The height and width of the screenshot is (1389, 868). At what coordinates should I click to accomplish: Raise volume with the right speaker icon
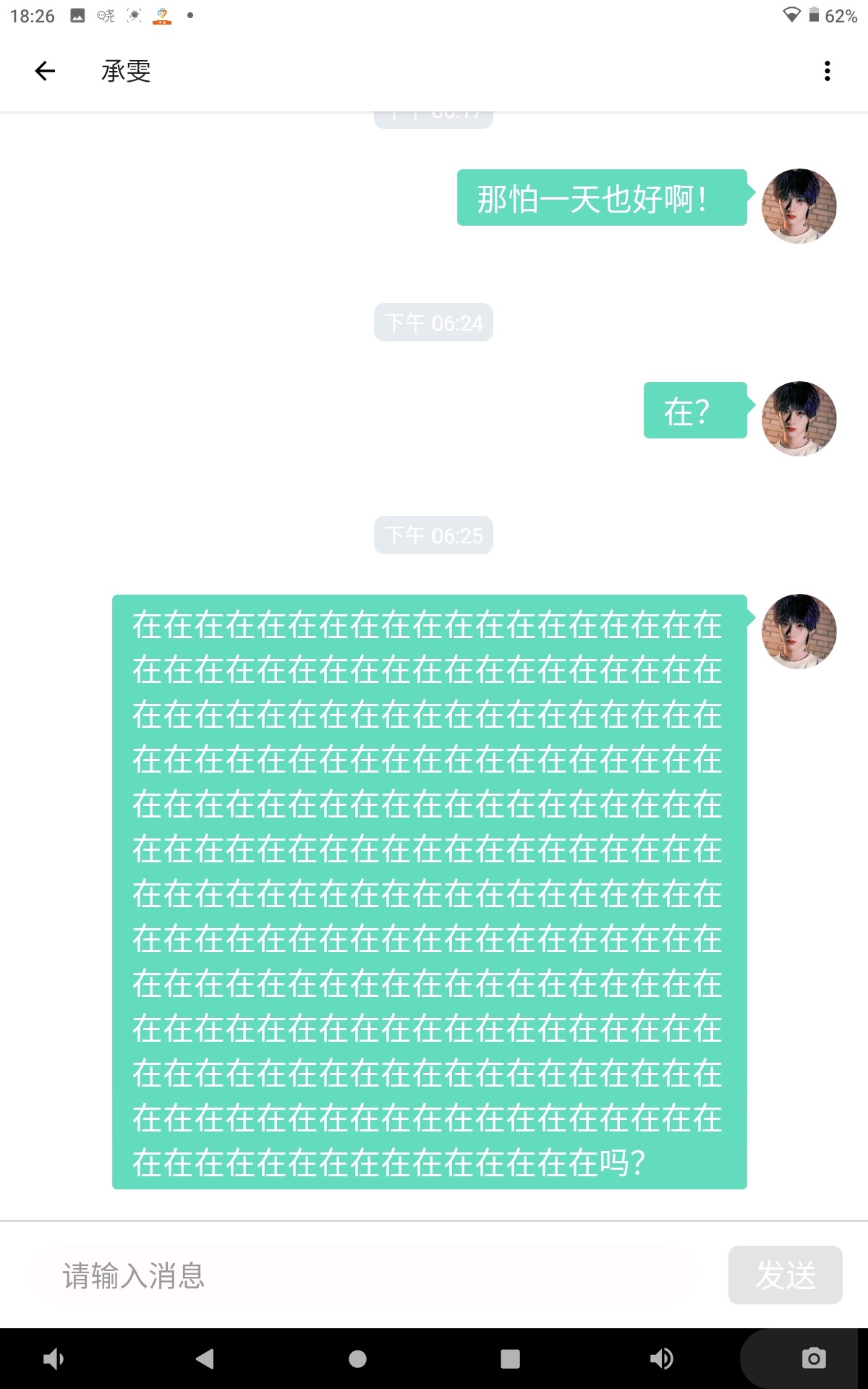point(661,1359)
